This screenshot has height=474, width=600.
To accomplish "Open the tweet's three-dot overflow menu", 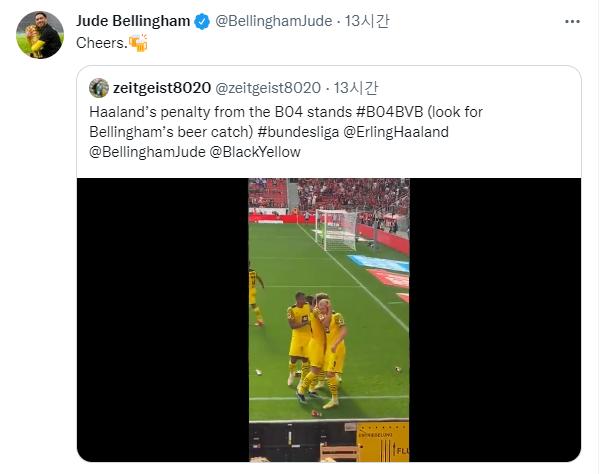I will (571, 20).
